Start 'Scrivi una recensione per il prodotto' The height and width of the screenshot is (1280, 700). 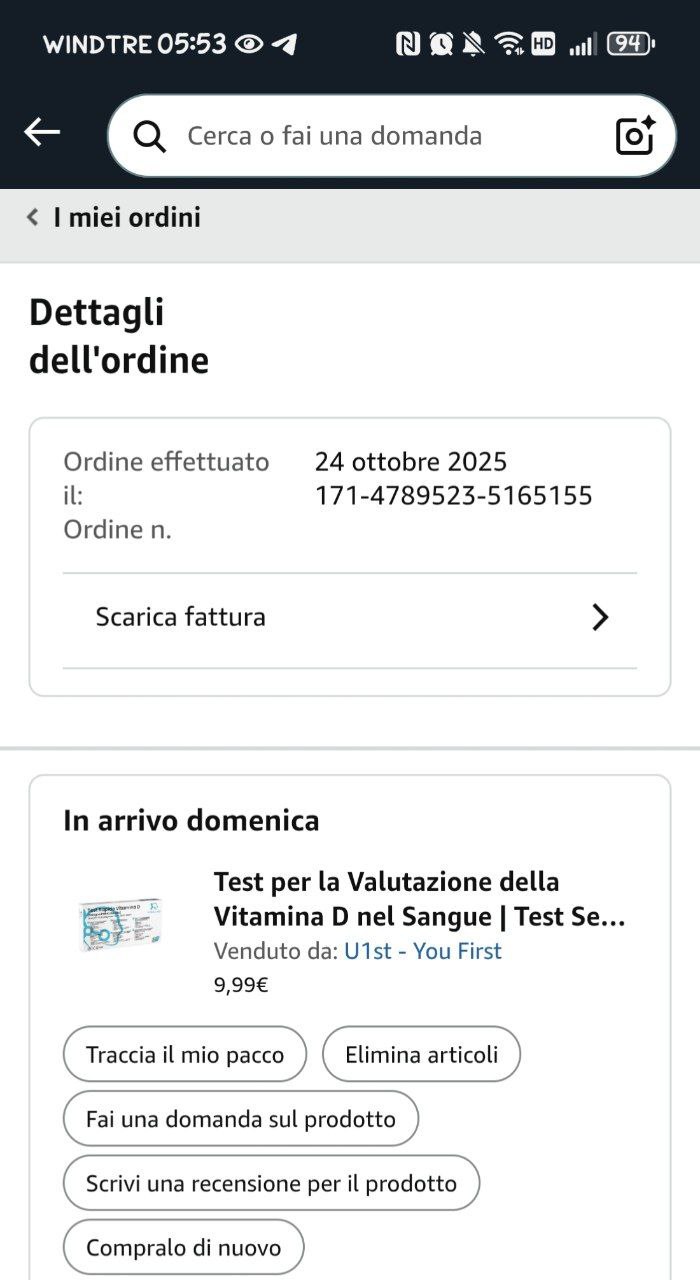(x=271, y=1184)
